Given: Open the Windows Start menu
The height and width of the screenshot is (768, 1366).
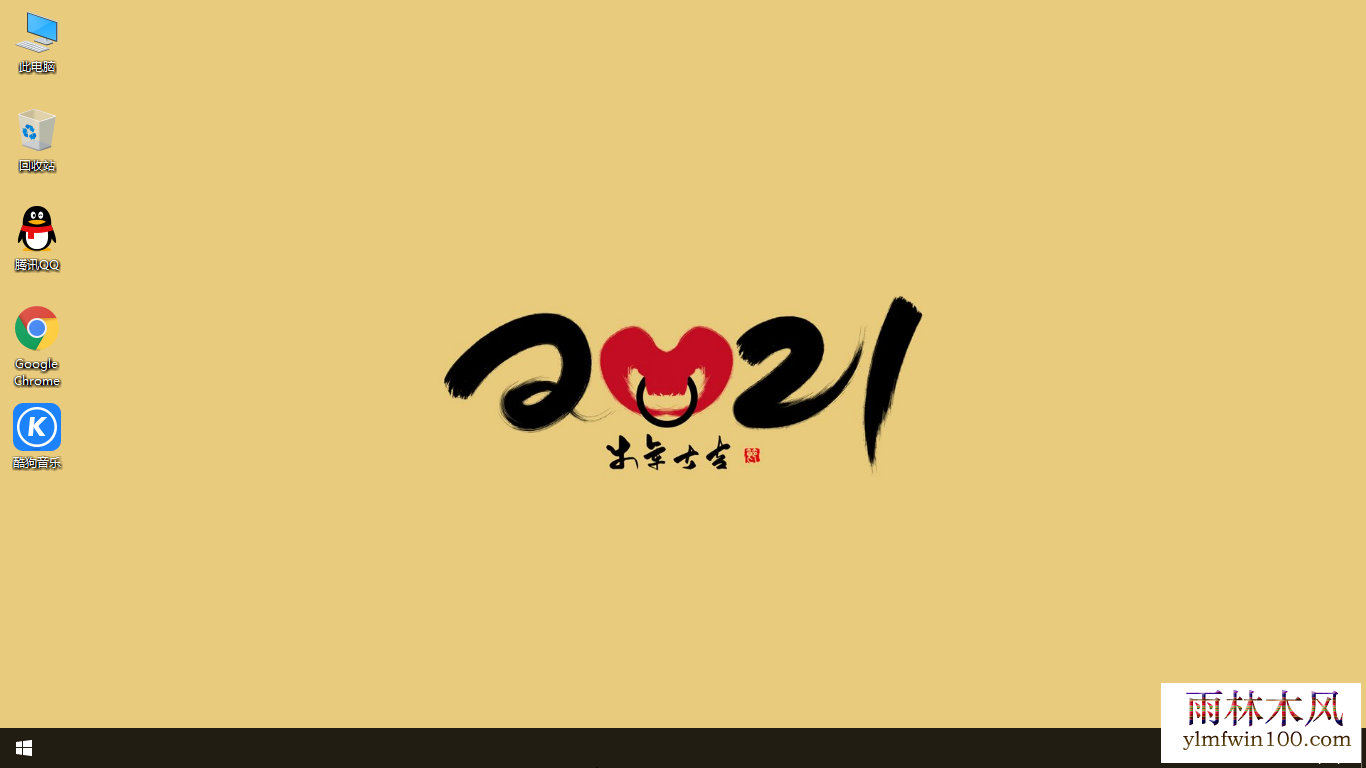Looking at the screenshot, I should tap(24, 748).
